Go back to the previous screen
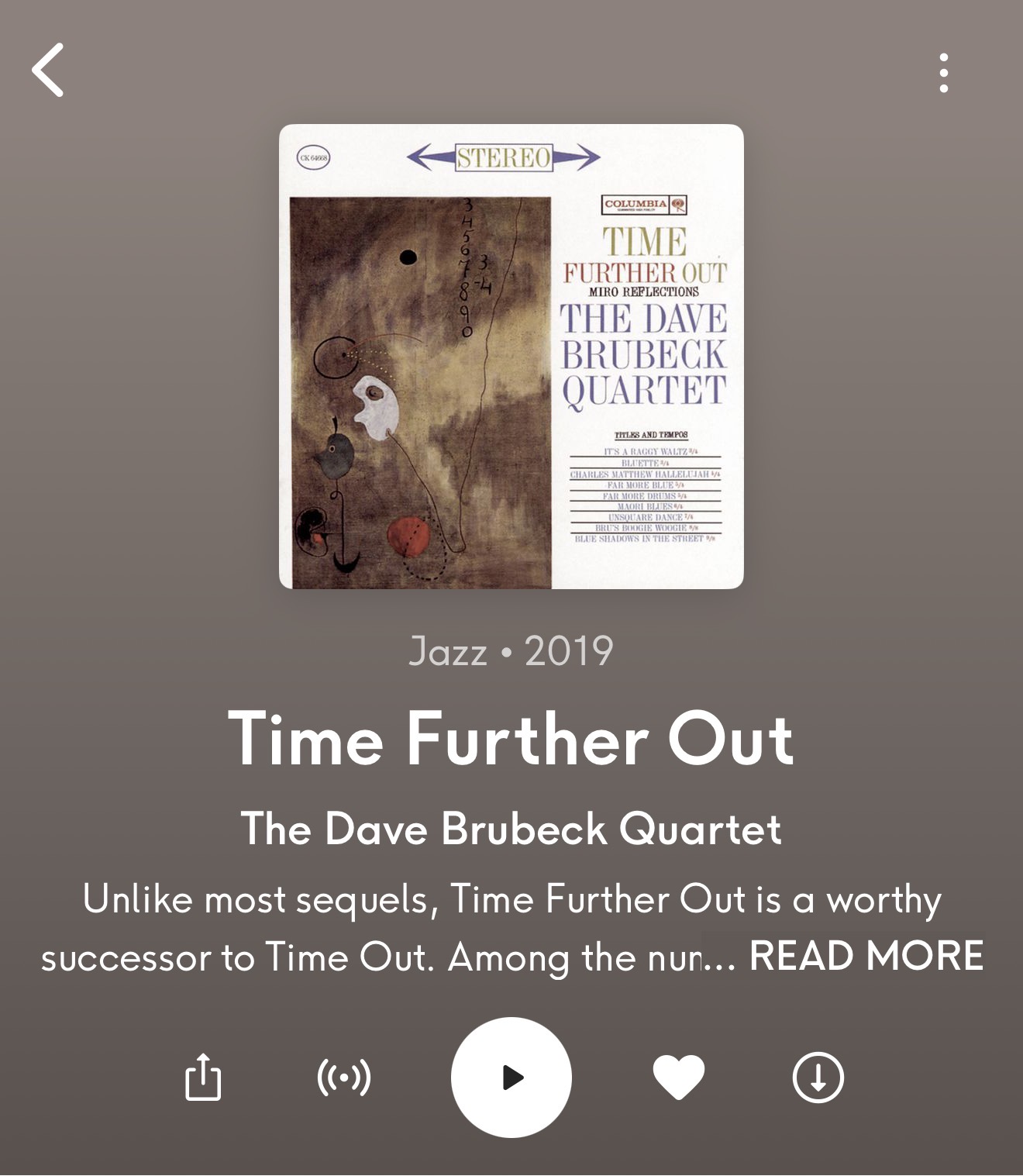 click(48, 71)
